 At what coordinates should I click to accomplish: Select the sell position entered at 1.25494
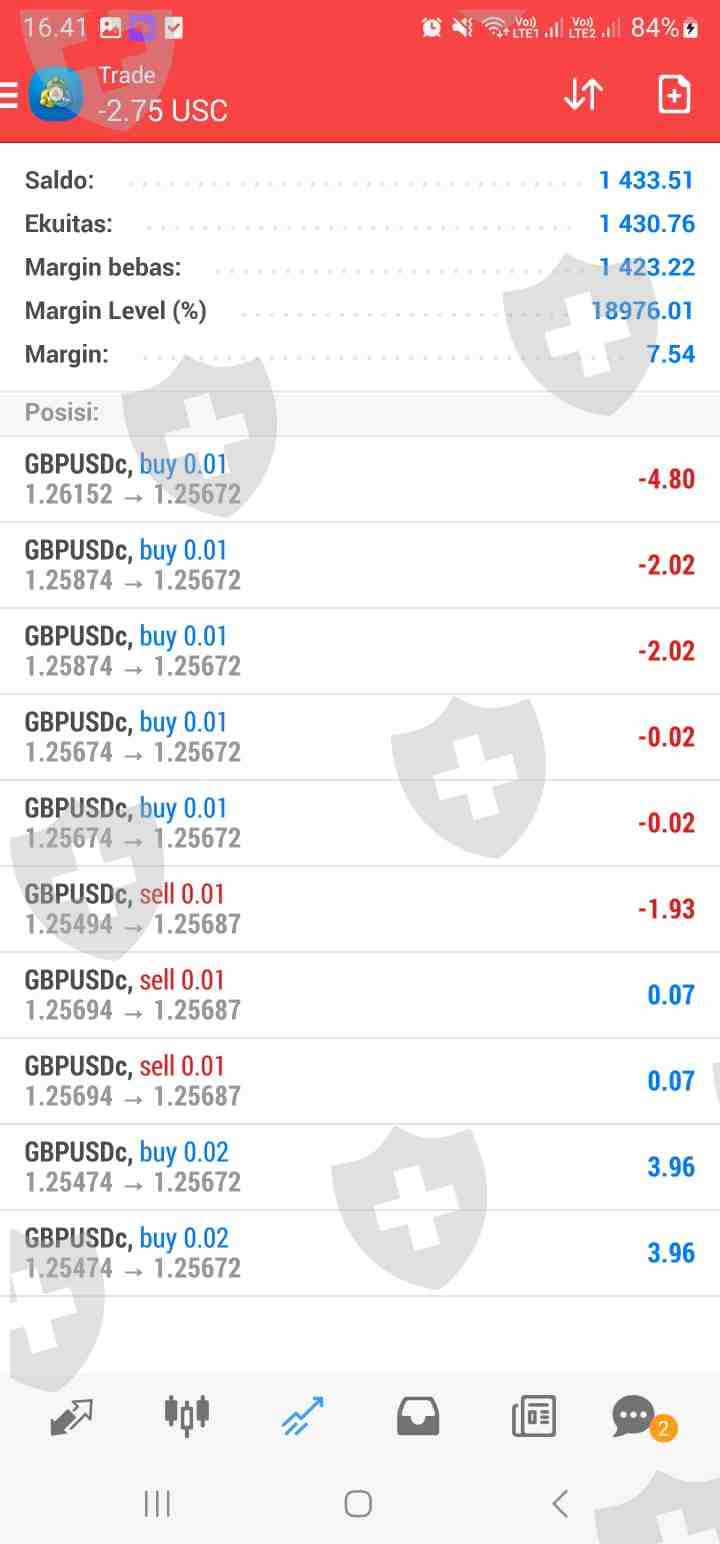pos(360,909)
